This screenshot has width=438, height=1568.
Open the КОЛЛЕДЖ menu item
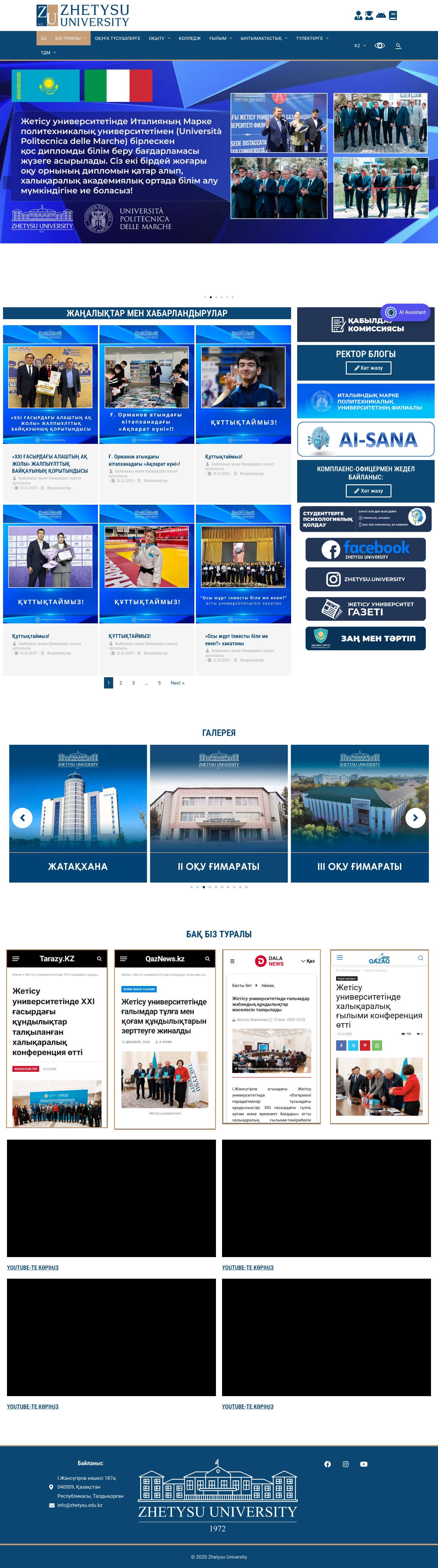pos(189,38)
